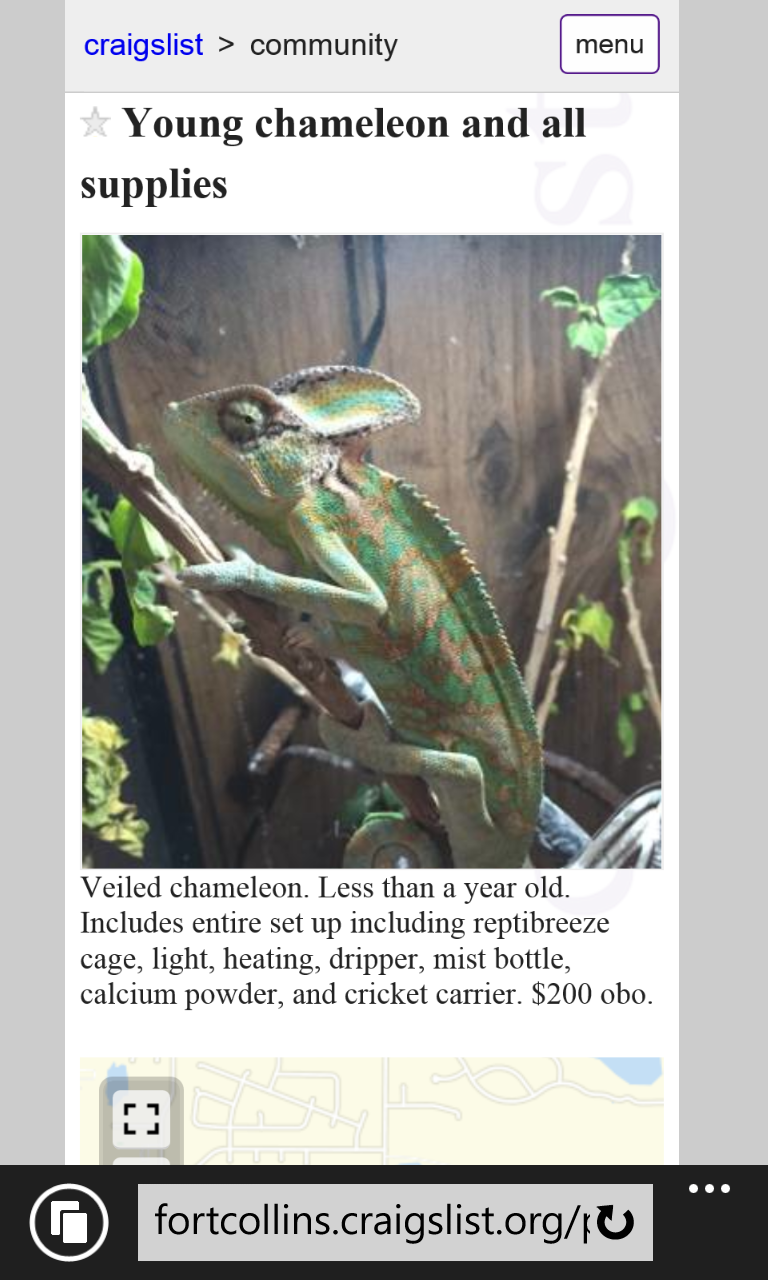
Task: Open the community category link
Action: [x=323, y=45]
